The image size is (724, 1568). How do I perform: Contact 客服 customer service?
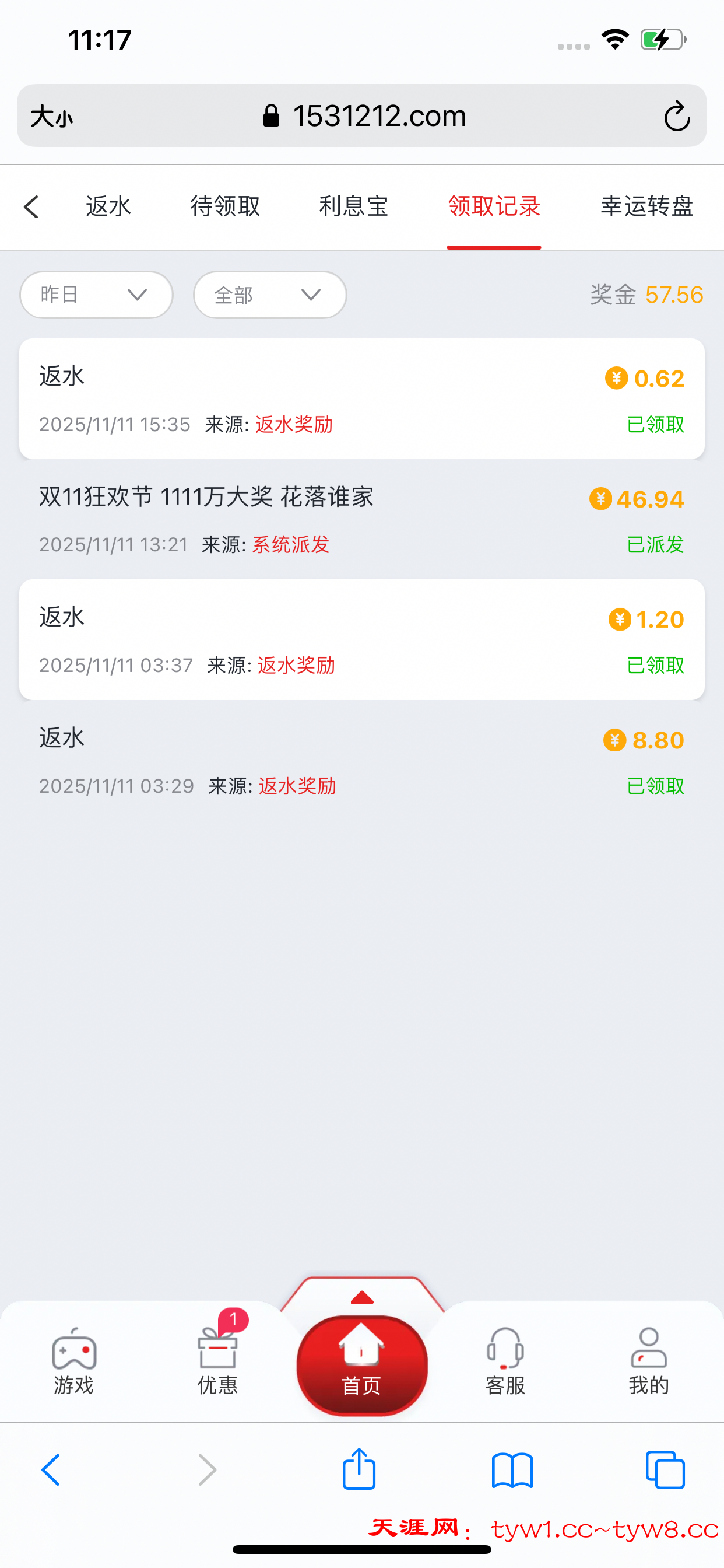pyautogui.click(x=505, y=1361)
